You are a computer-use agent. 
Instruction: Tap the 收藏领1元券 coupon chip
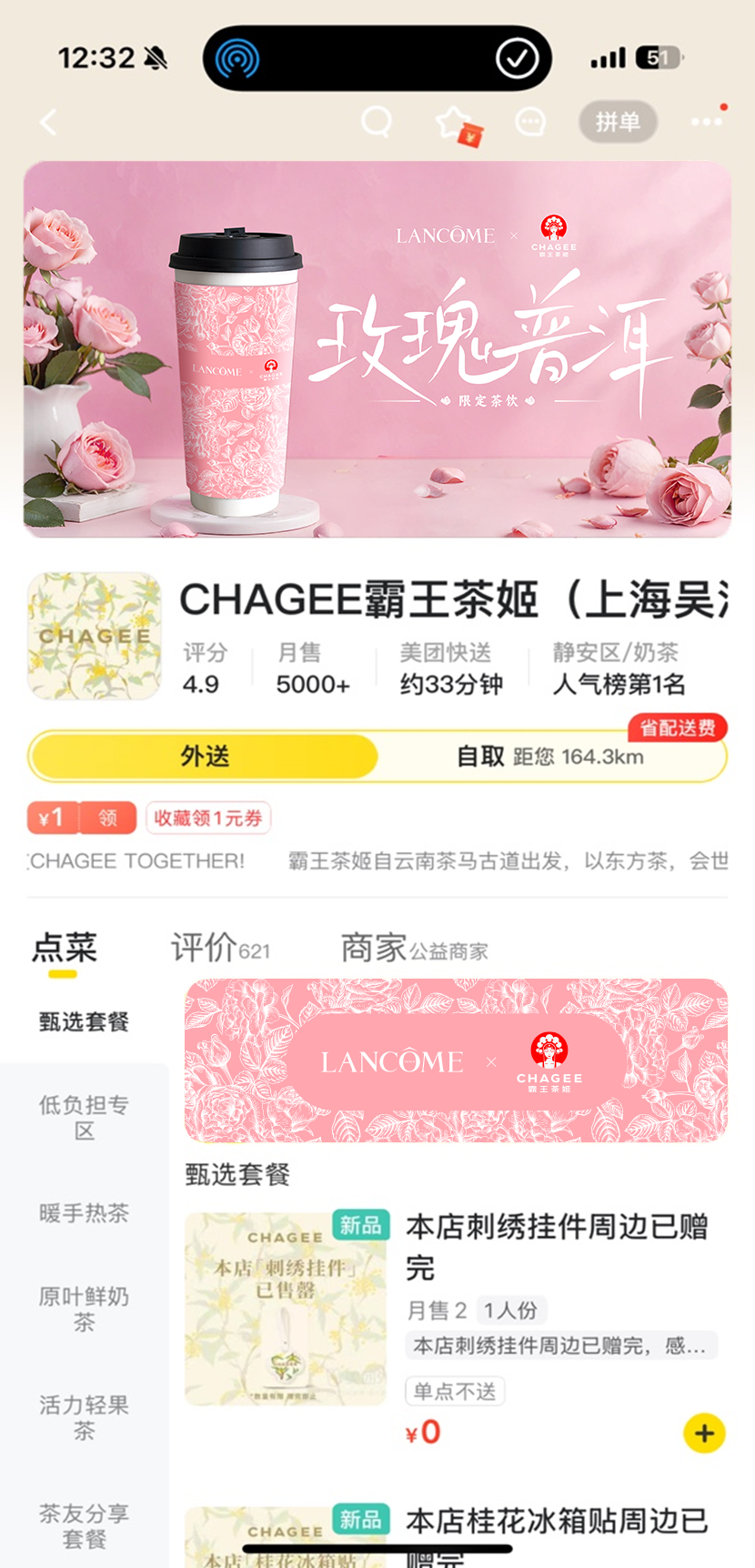[208, 818]
